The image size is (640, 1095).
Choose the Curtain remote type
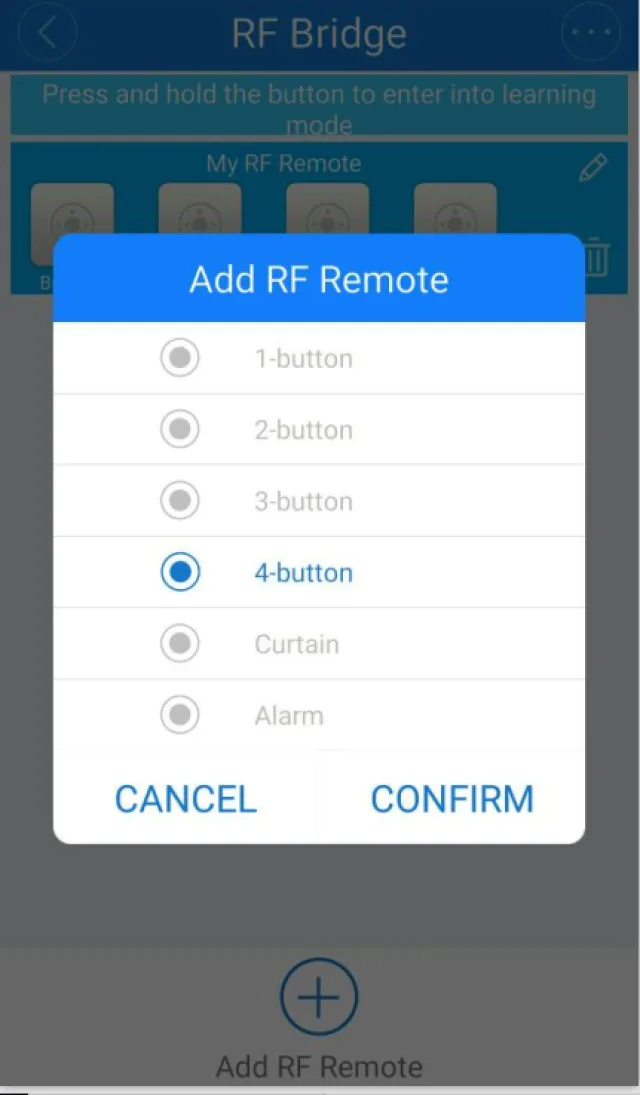pyautogui.click(x=180, y=644)
